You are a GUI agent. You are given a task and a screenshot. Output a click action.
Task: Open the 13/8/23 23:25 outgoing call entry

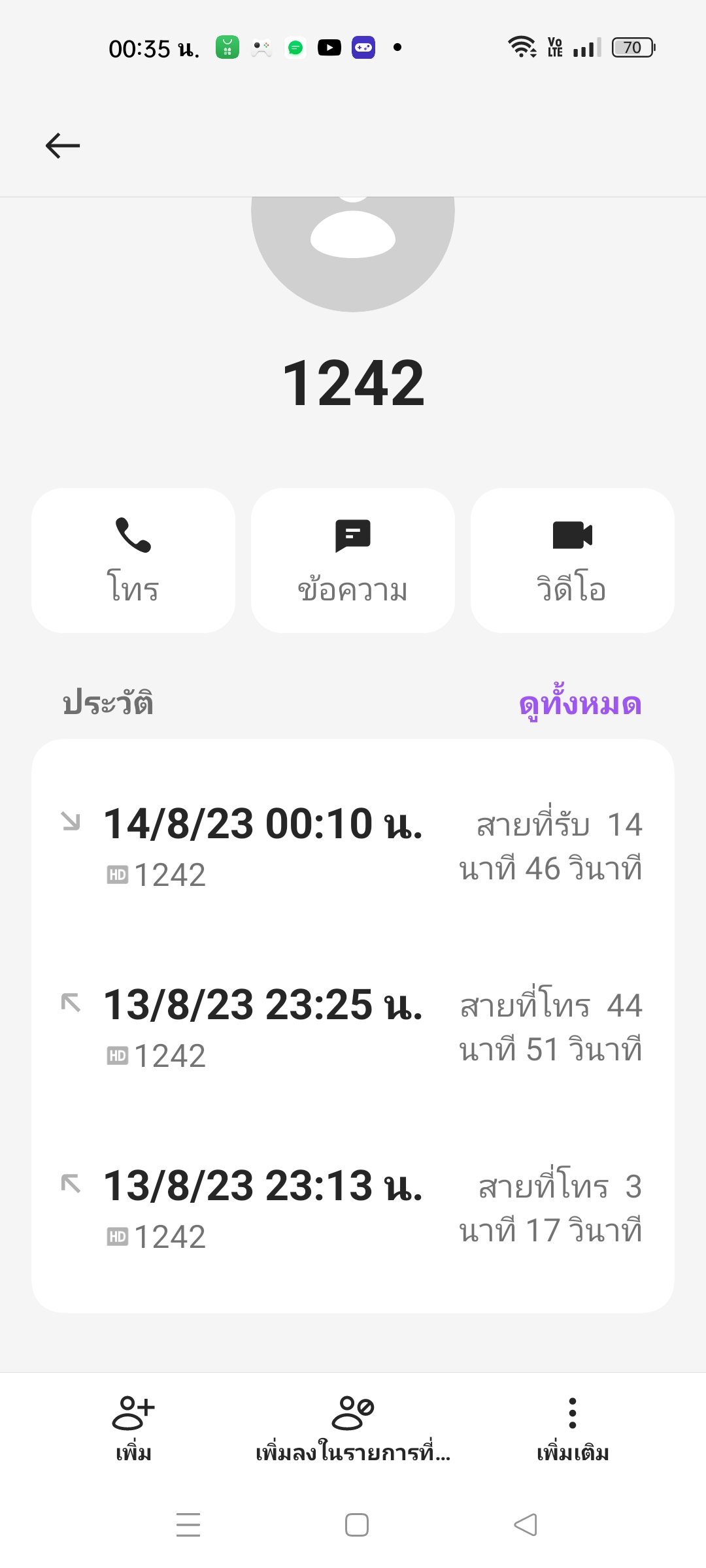353,1027
